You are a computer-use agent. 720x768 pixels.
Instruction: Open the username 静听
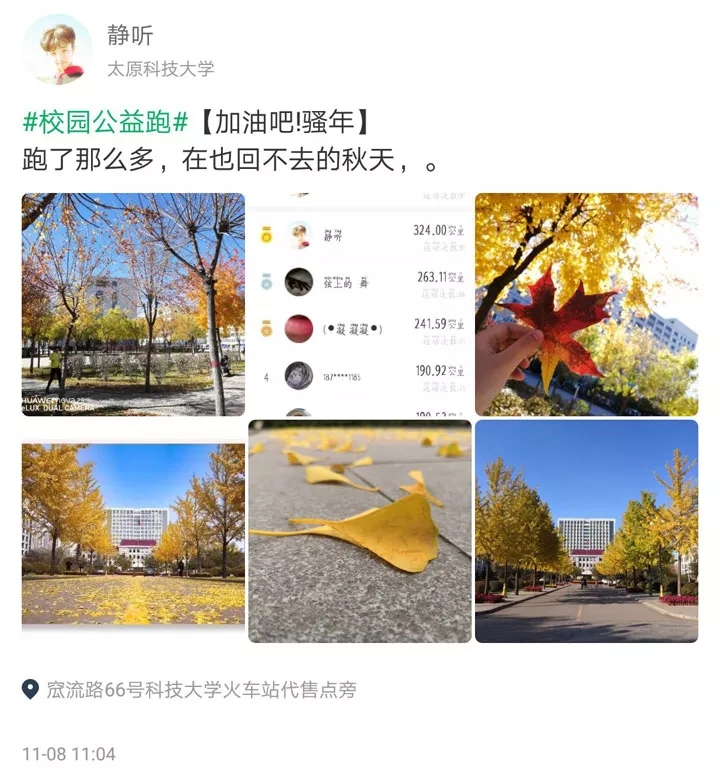(x=131, y=35)
